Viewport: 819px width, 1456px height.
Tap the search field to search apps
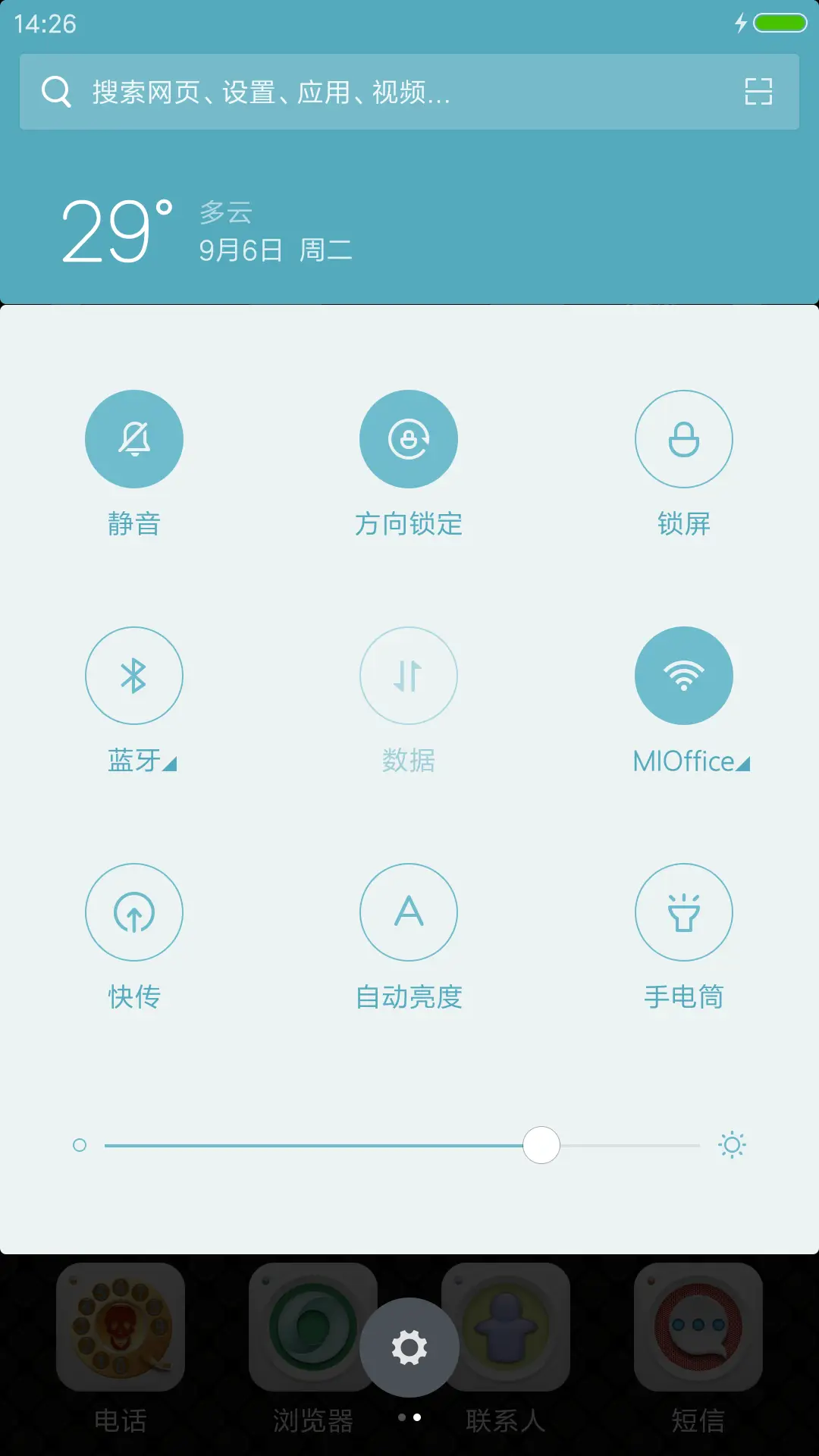click(x=341, y=93)
